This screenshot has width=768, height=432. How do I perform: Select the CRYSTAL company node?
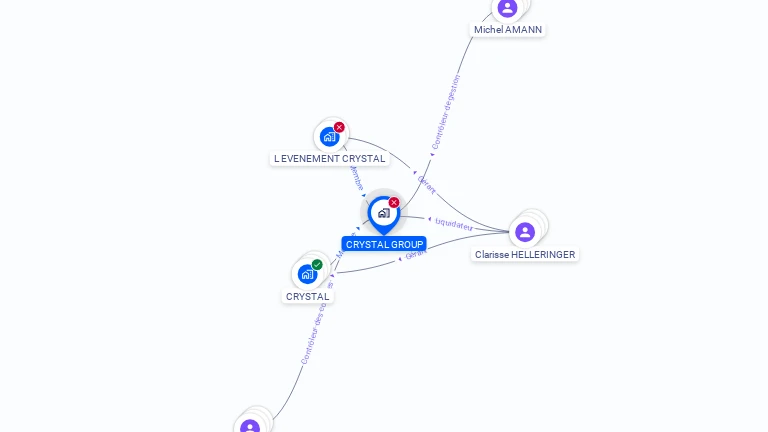[307, 273]
